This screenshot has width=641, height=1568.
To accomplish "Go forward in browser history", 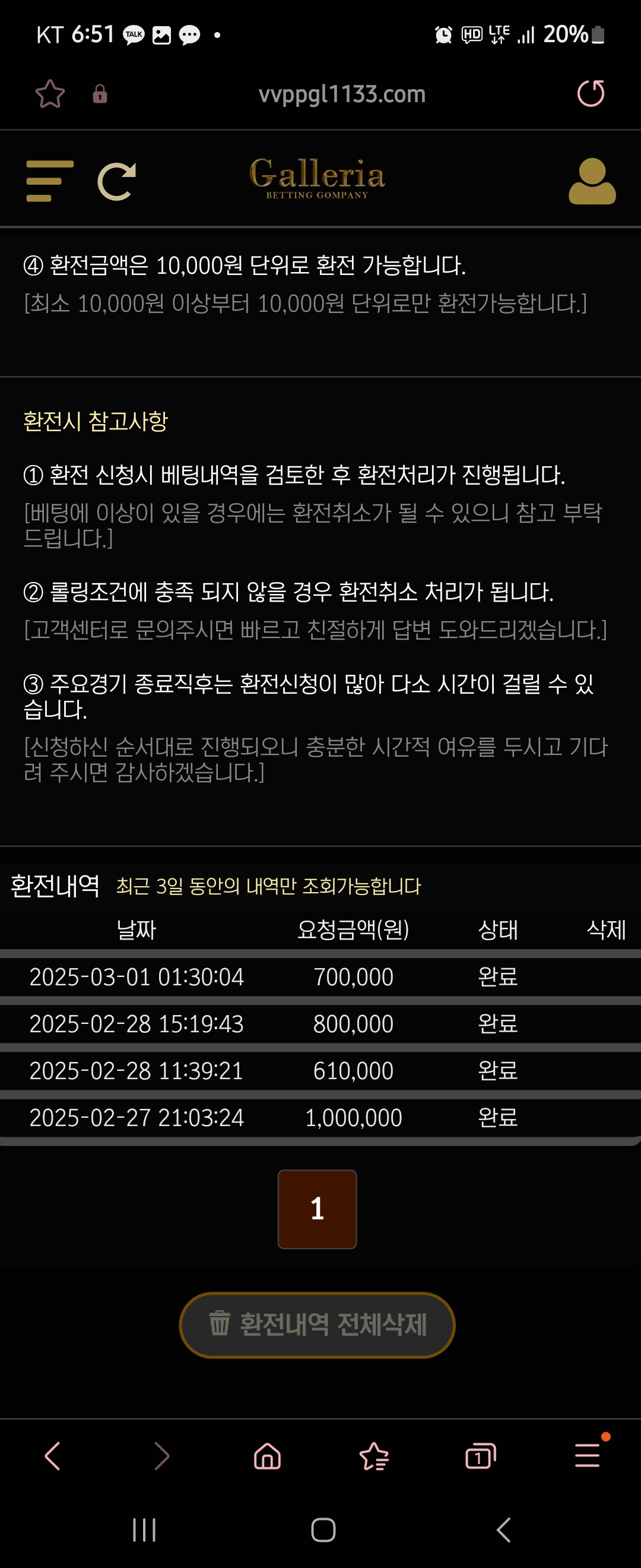I will coord(161,1456).
